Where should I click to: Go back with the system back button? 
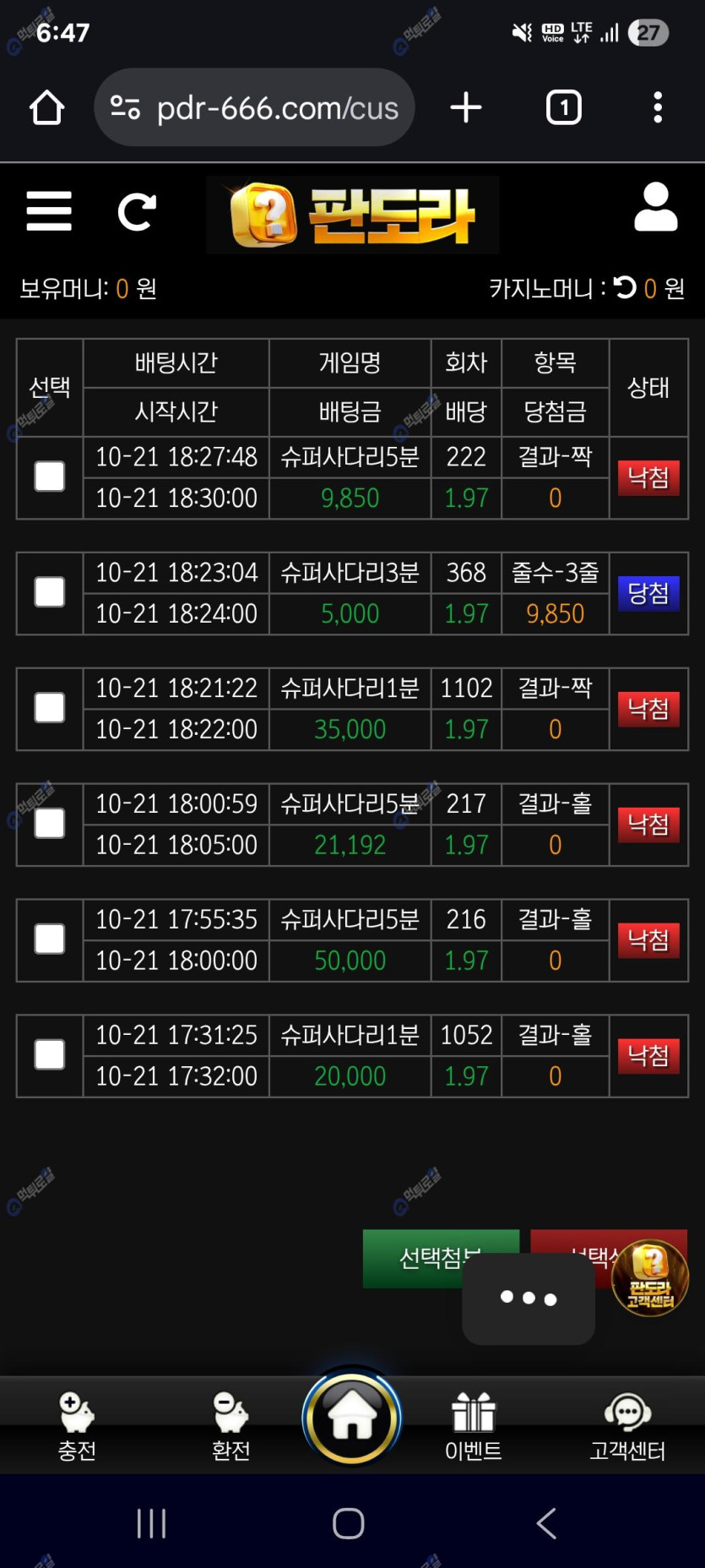pos(547,1523)
